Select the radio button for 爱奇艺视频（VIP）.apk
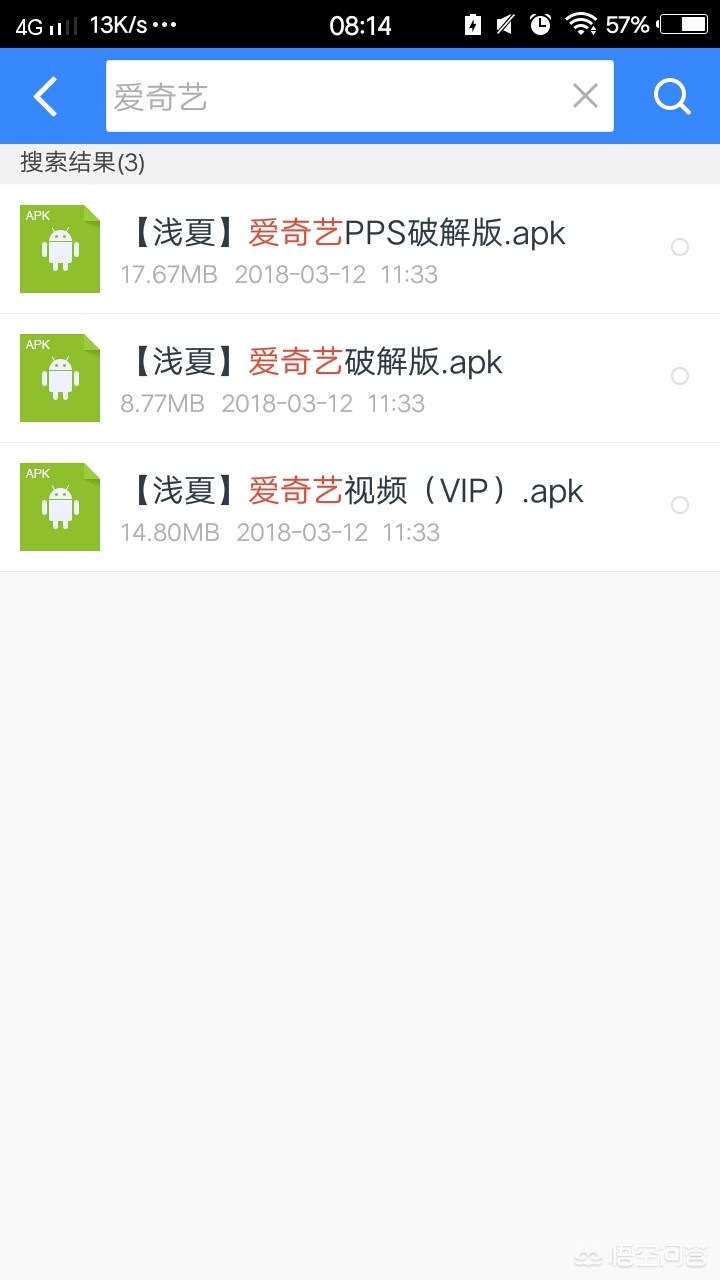 [x=680, y=505]
